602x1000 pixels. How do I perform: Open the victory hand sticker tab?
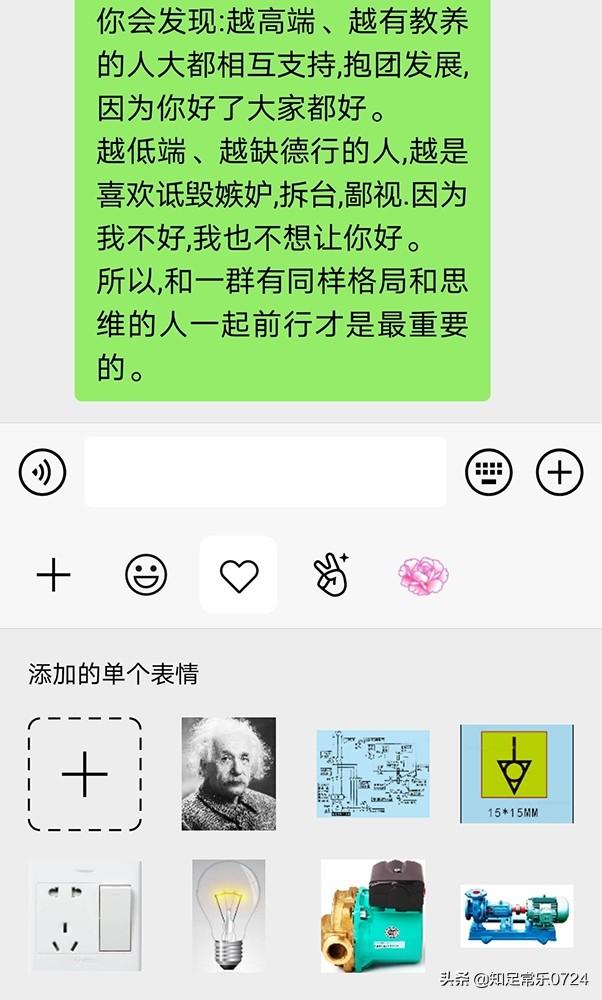point(329,575)
